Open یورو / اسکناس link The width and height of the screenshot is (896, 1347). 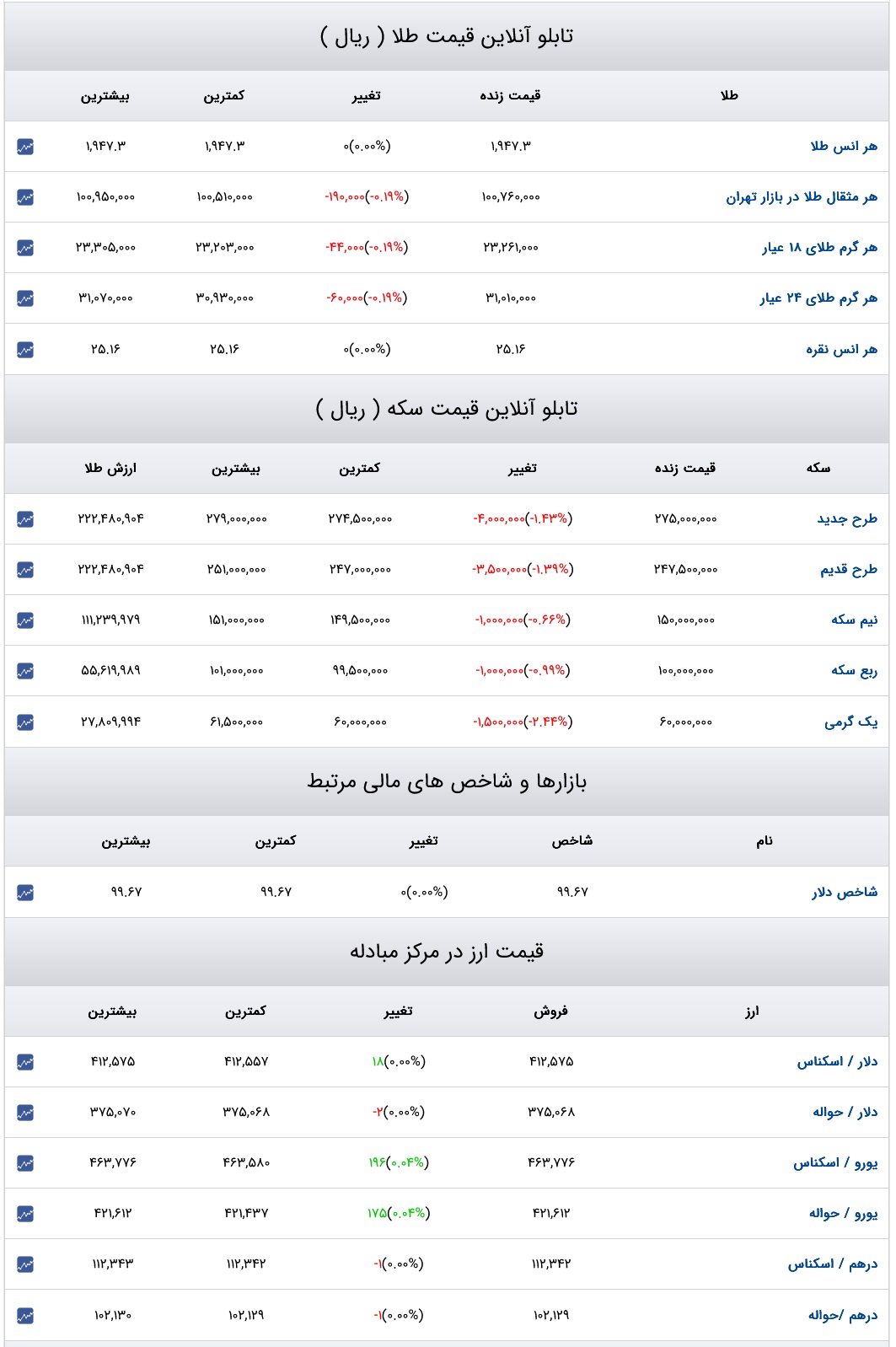835,1163
